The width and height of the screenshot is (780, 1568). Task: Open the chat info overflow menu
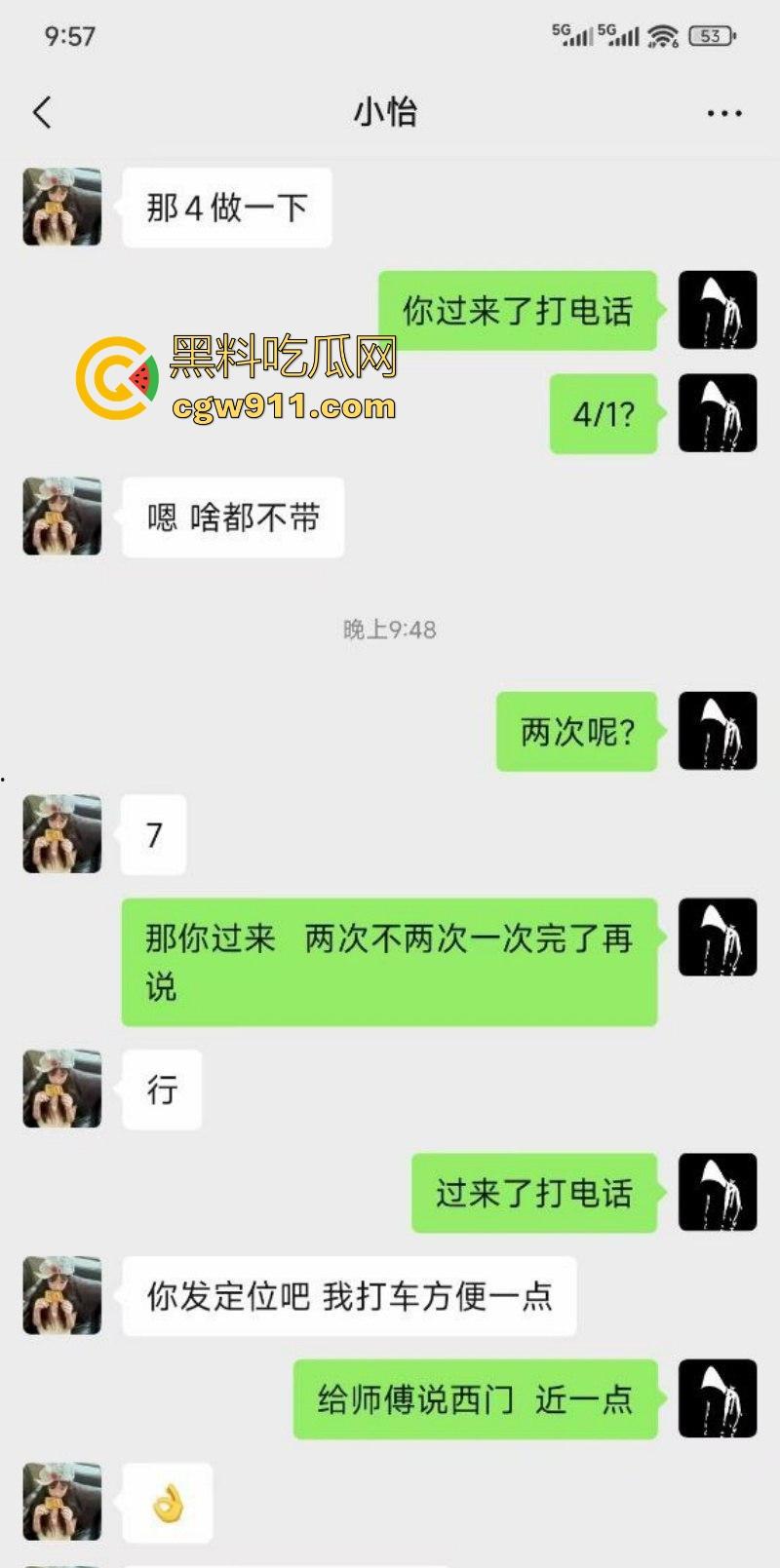click(723, 113)
